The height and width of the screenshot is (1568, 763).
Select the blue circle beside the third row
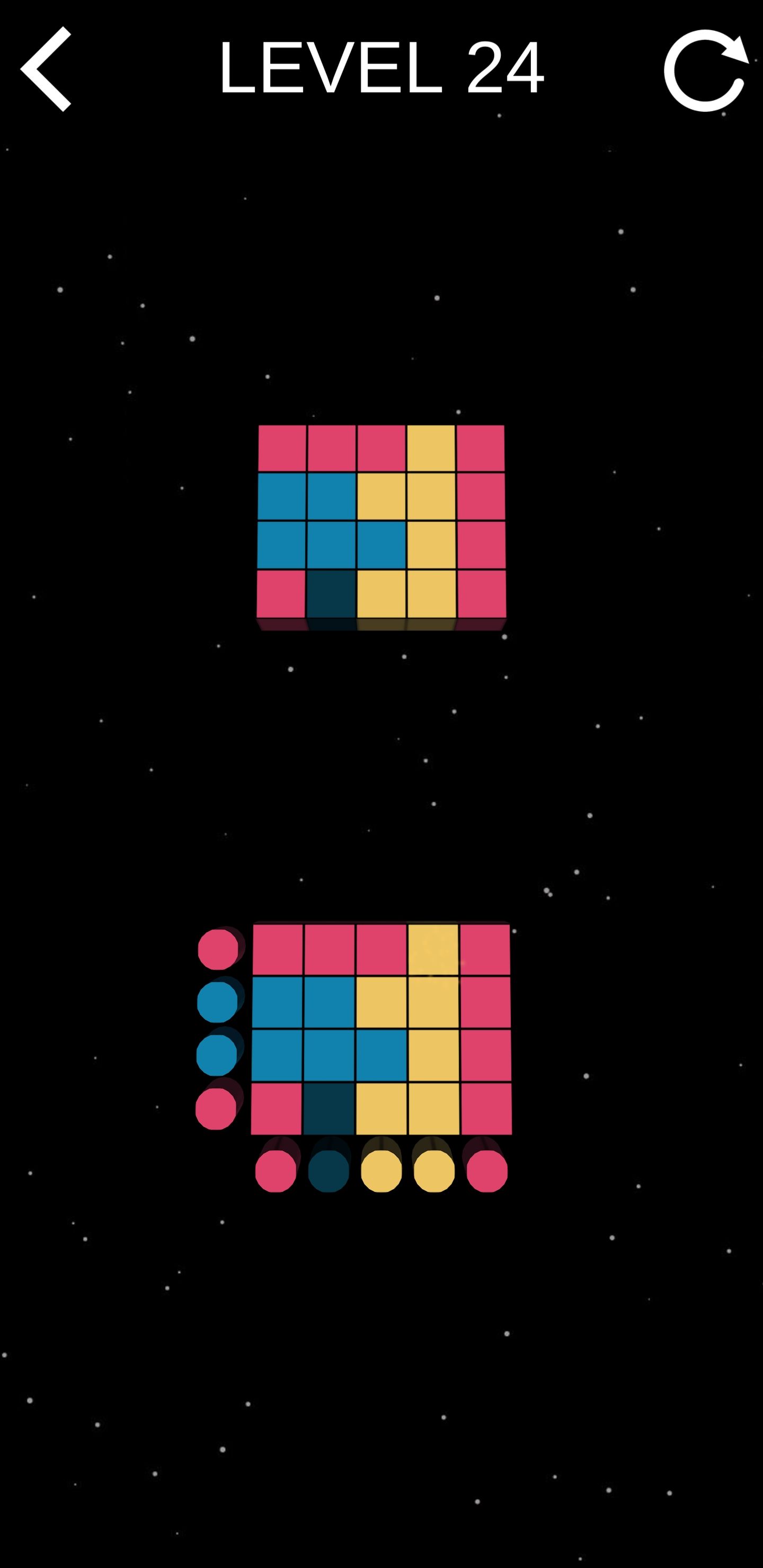point(217,1055)
